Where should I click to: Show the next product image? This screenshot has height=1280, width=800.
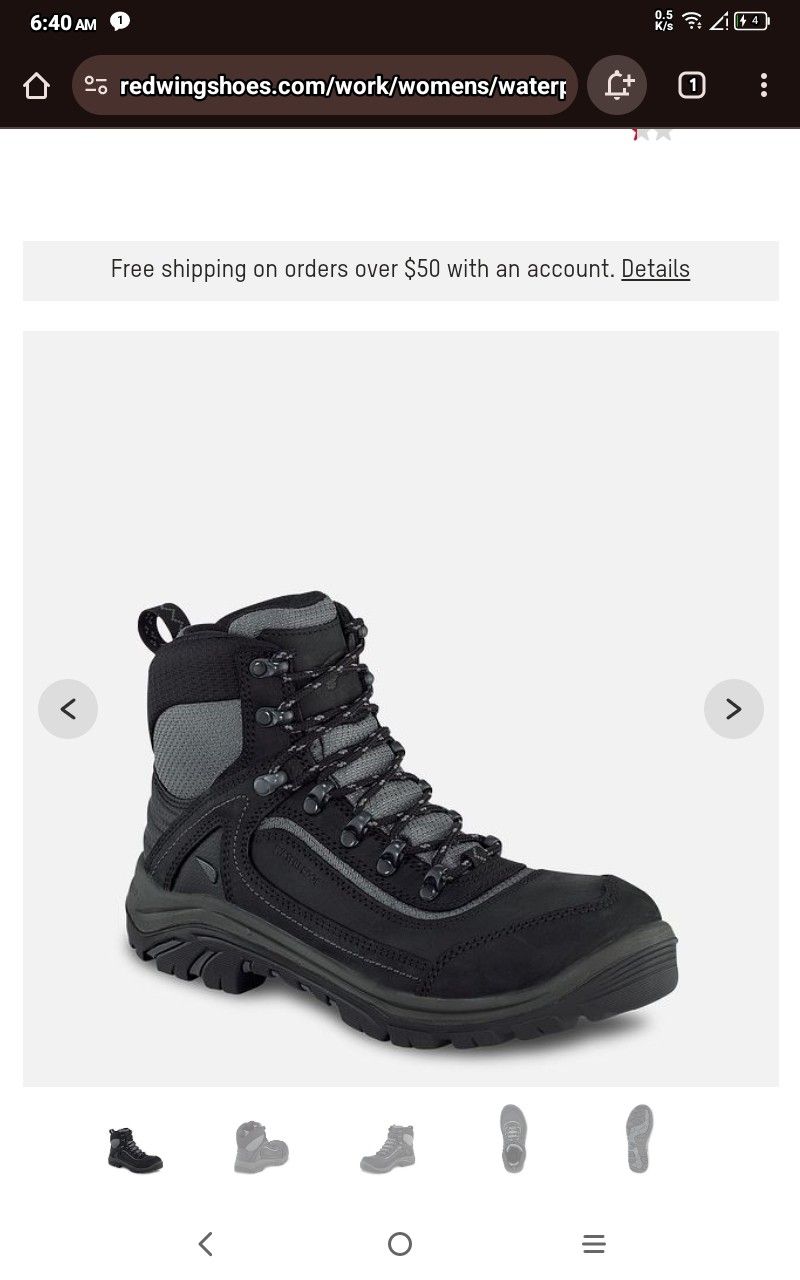click(733, 709)
